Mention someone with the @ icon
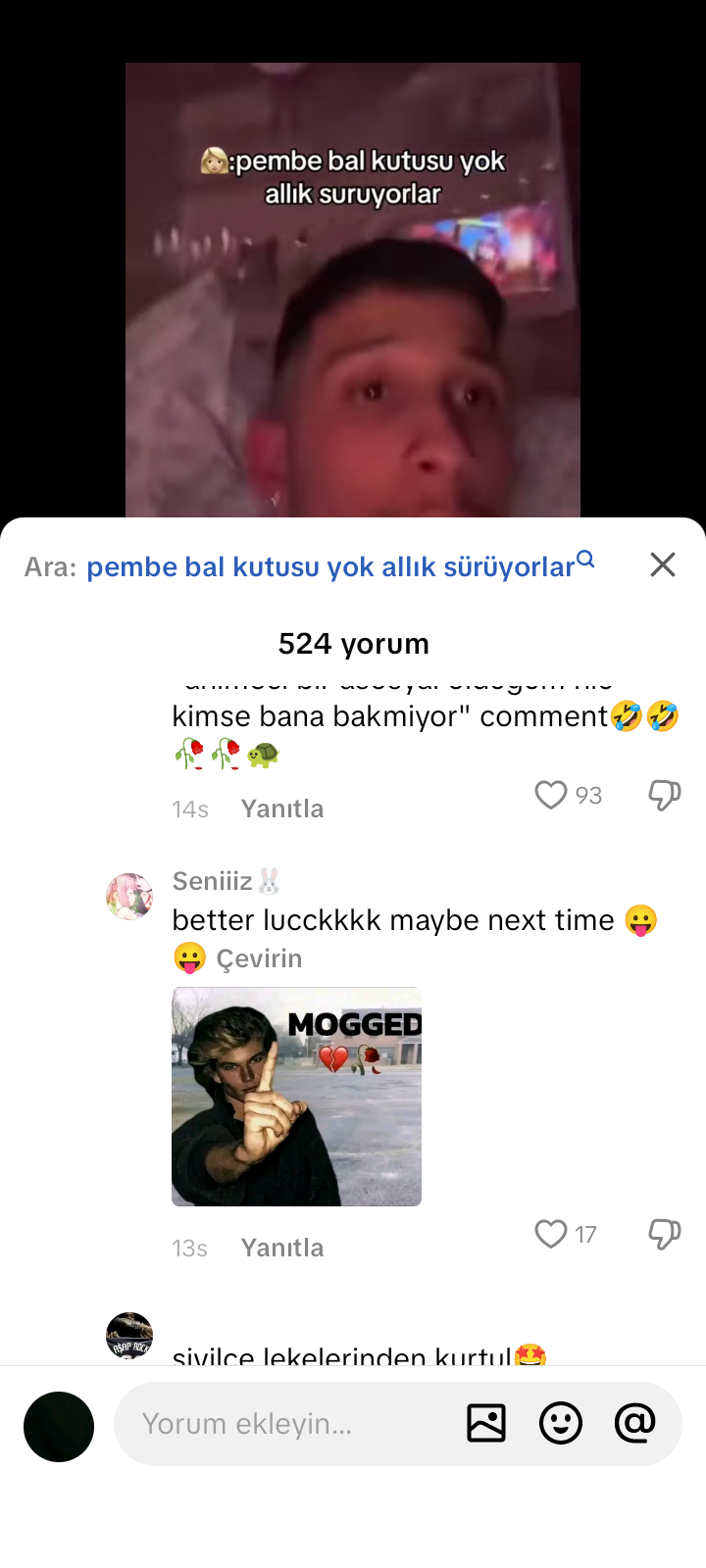Screen dimensions: 706x1568 pos(635,1423)
